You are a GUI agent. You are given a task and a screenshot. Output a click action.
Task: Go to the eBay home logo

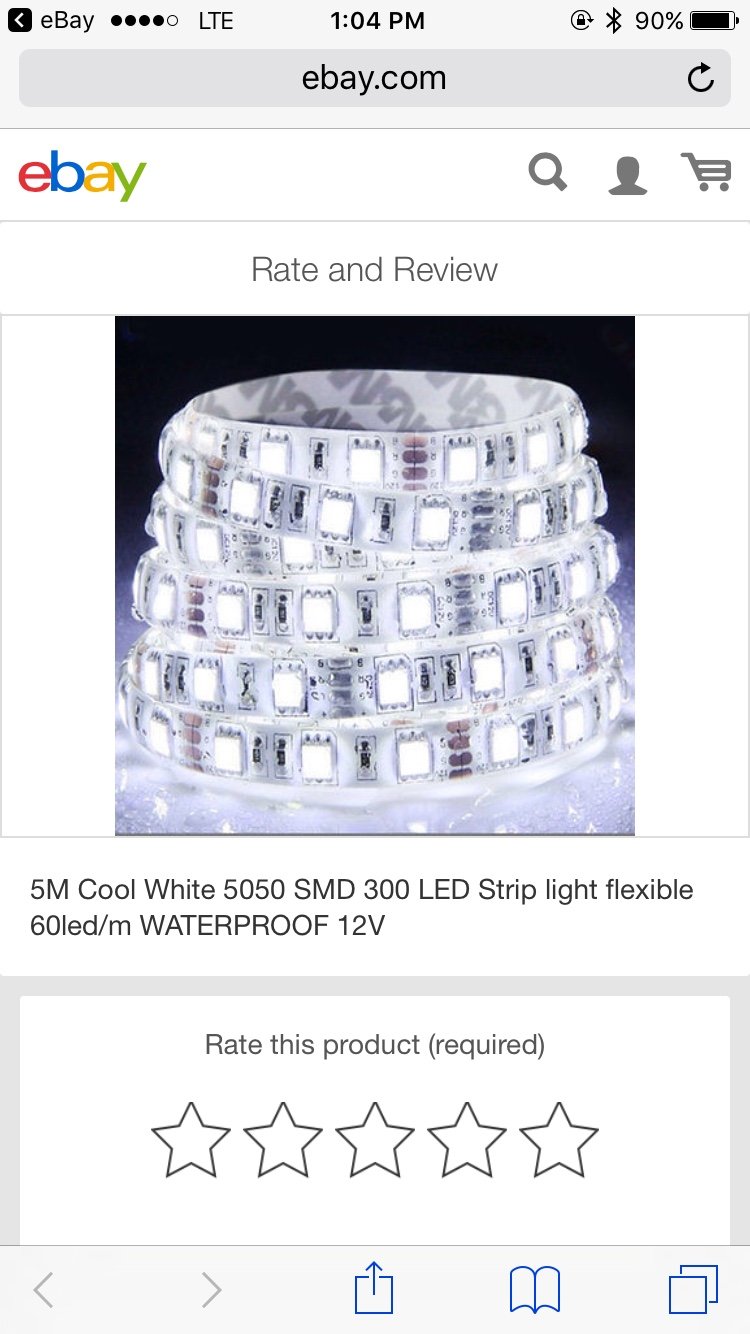pos(82,176)
